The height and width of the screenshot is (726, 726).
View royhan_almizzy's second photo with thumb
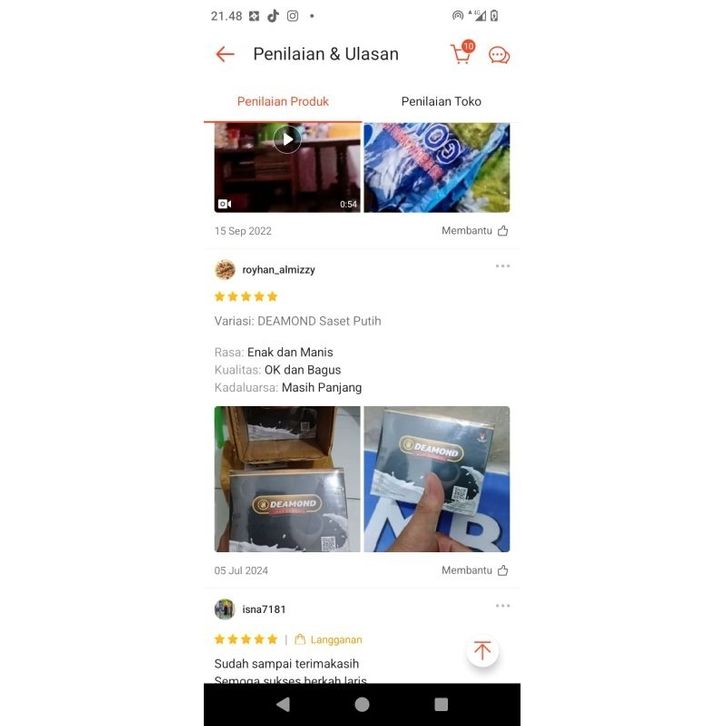coord(436,479)
